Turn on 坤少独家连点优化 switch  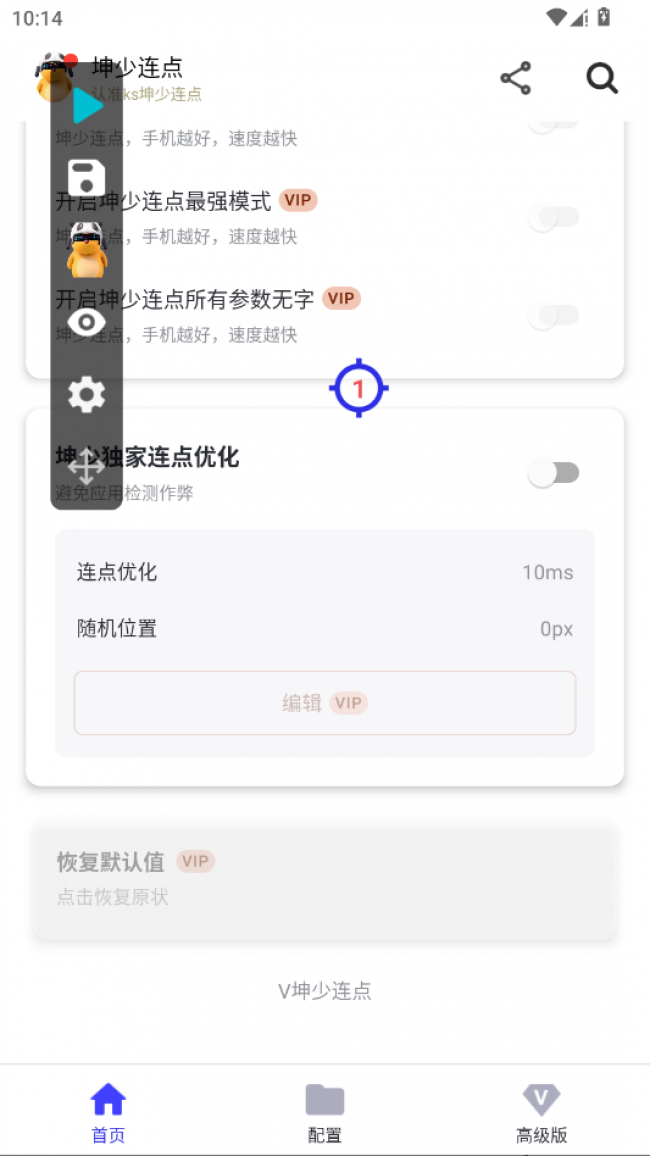click(554, 473)
